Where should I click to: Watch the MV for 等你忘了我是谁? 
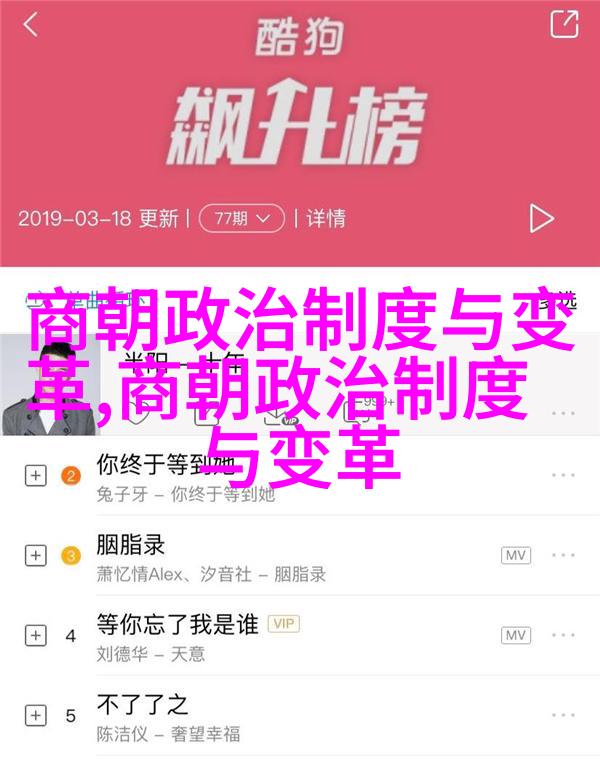point(515,634)
